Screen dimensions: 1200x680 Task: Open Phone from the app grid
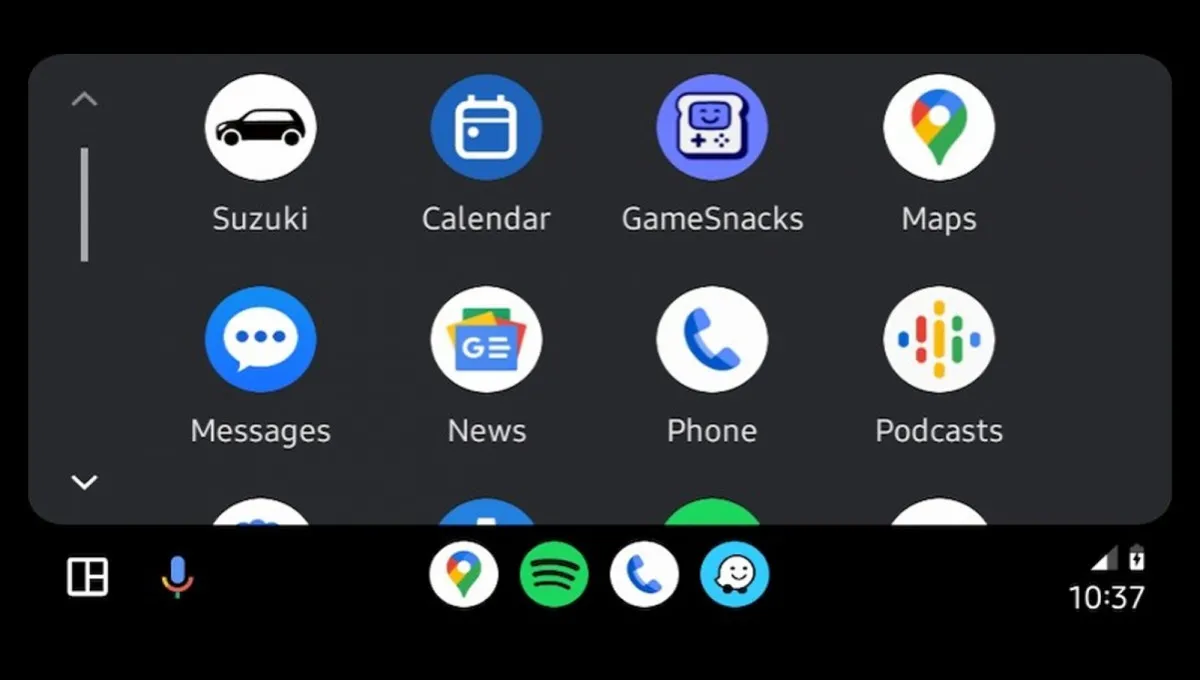[x=712, y=340]
